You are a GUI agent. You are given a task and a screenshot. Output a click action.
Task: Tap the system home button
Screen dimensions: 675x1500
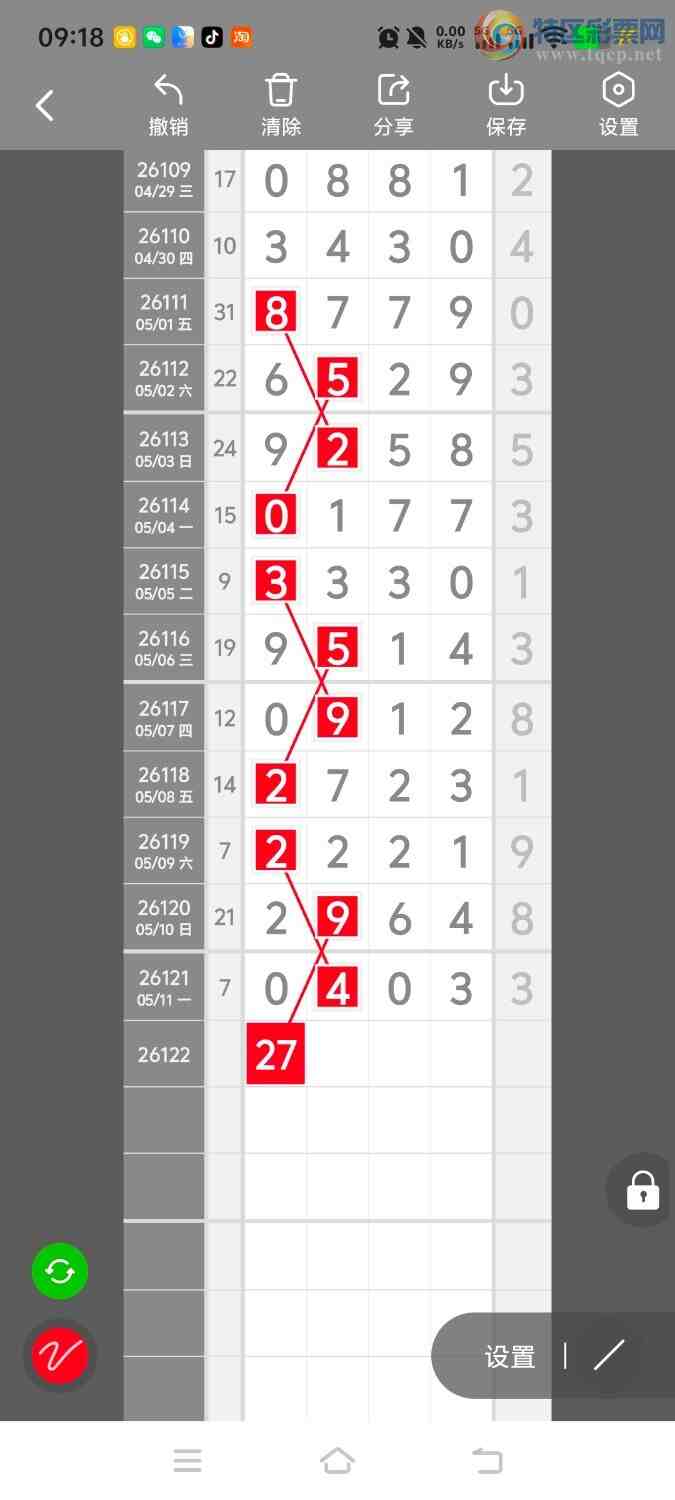point(337,1461)
